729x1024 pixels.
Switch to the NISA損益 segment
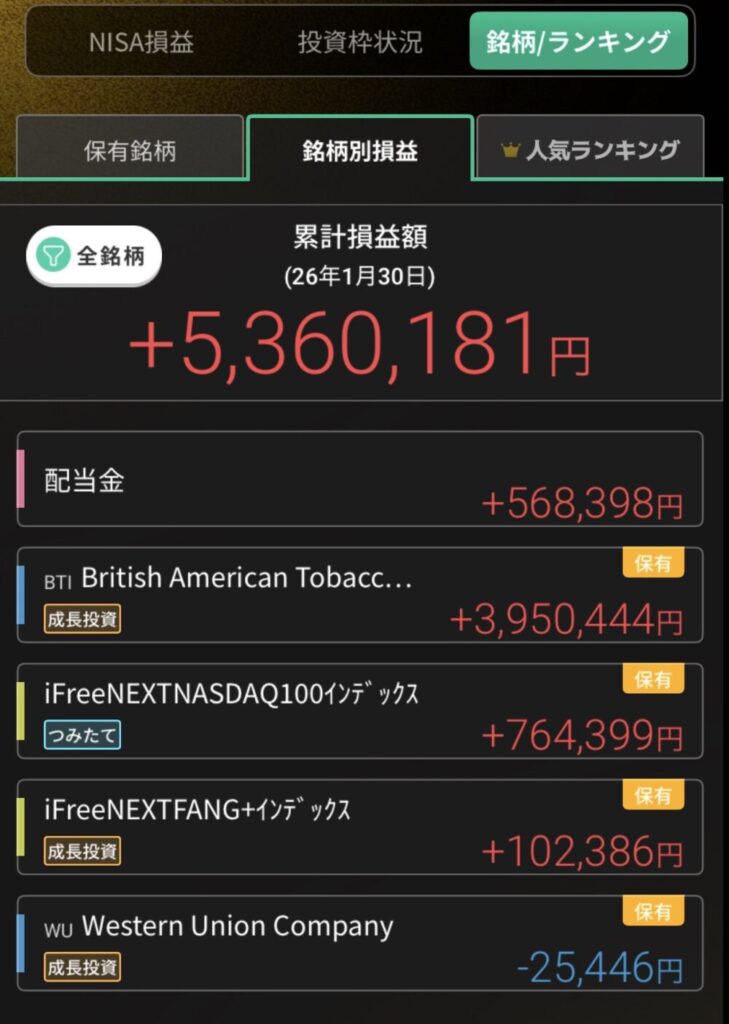141,42
